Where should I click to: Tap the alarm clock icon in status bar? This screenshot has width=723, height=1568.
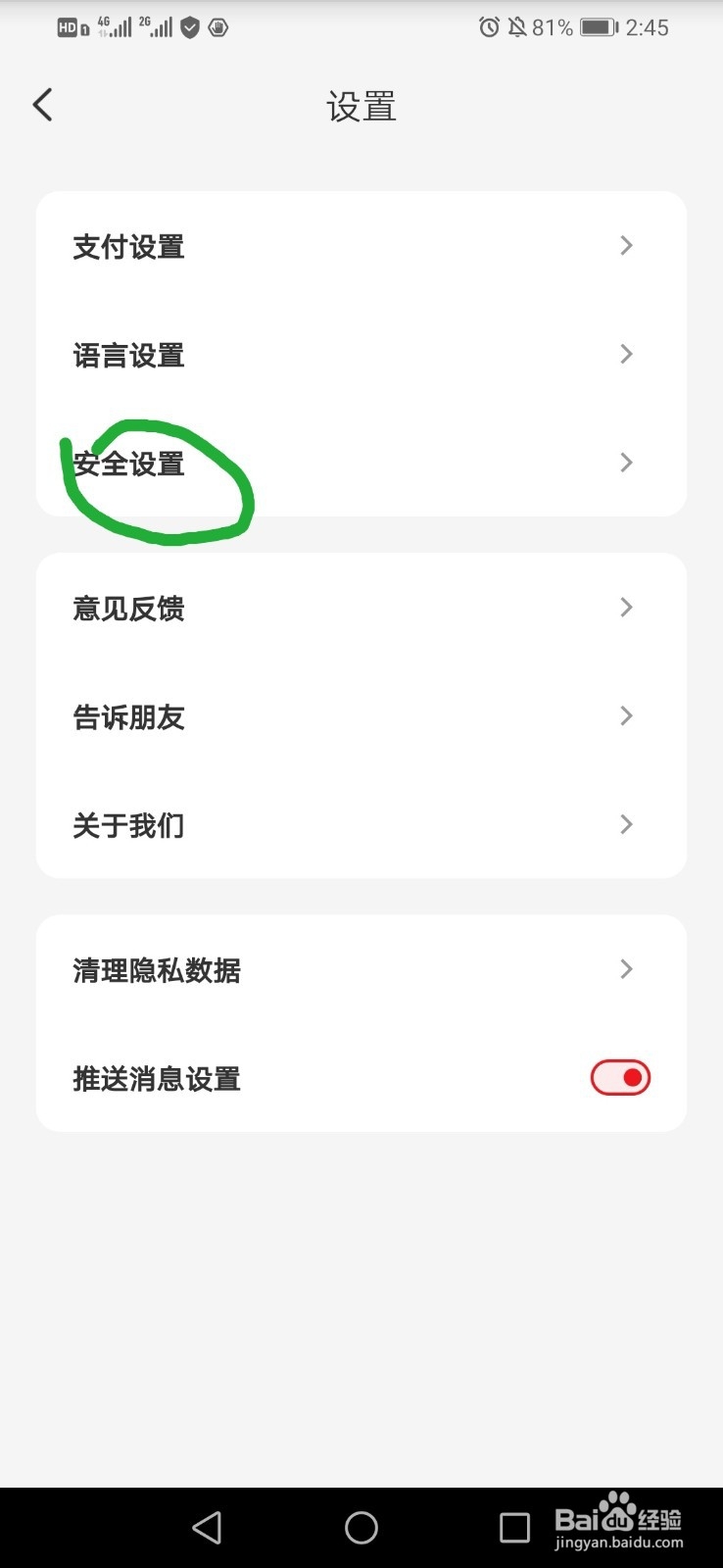click(x=489, y=27)
